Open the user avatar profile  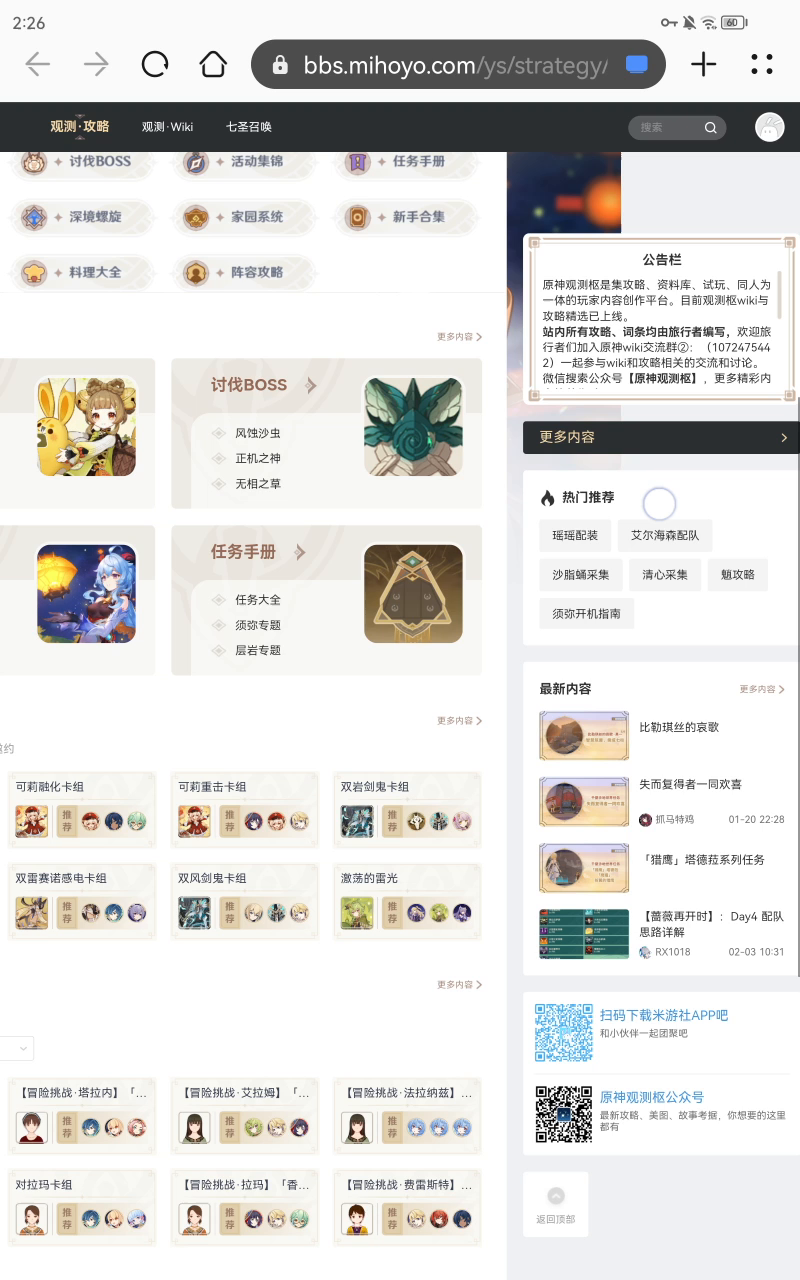point(769,127)
